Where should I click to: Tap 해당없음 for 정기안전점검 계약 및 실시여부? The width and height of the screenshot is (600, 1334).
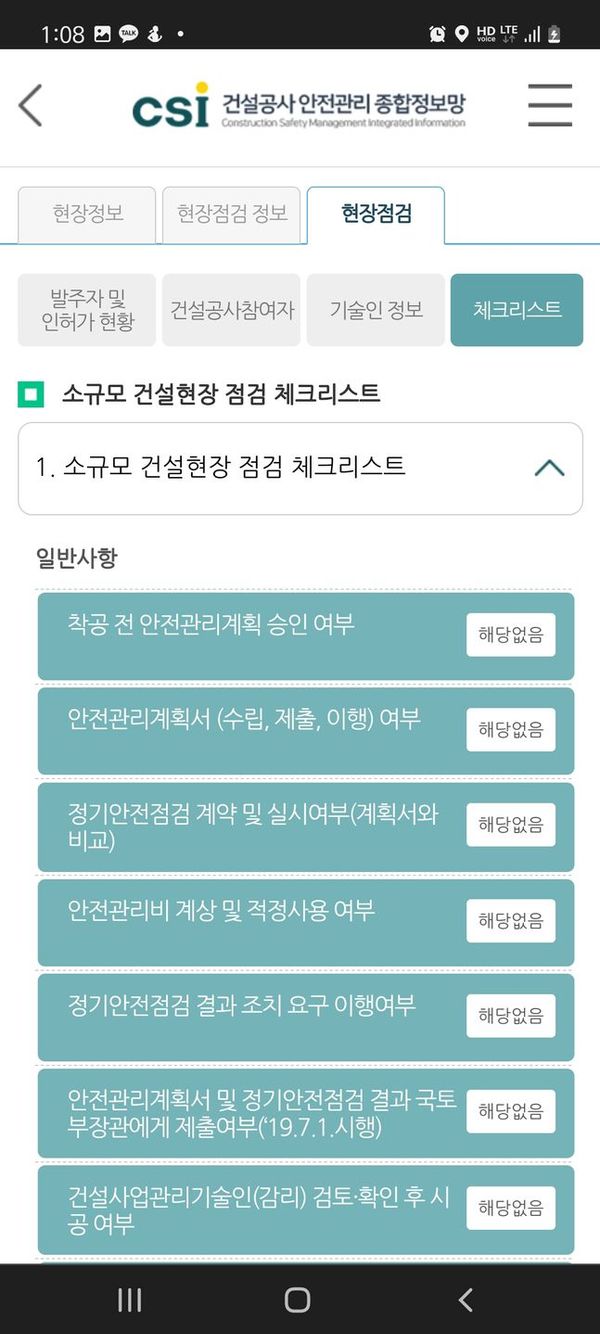pos(510,825)
